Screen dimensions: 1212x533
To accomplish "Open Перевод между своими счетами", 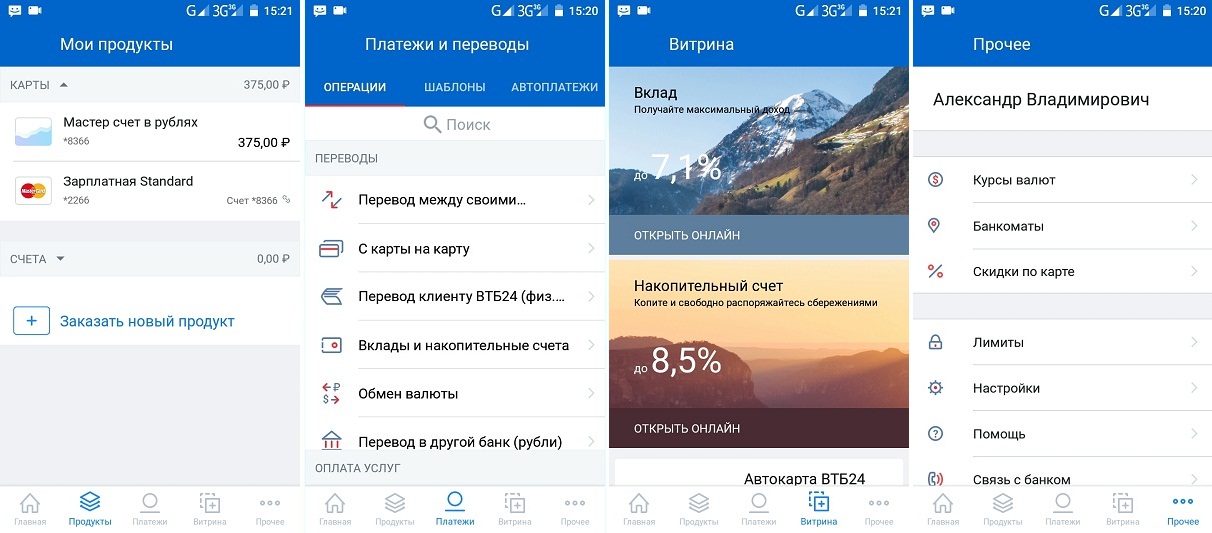I will click(455, 200).
